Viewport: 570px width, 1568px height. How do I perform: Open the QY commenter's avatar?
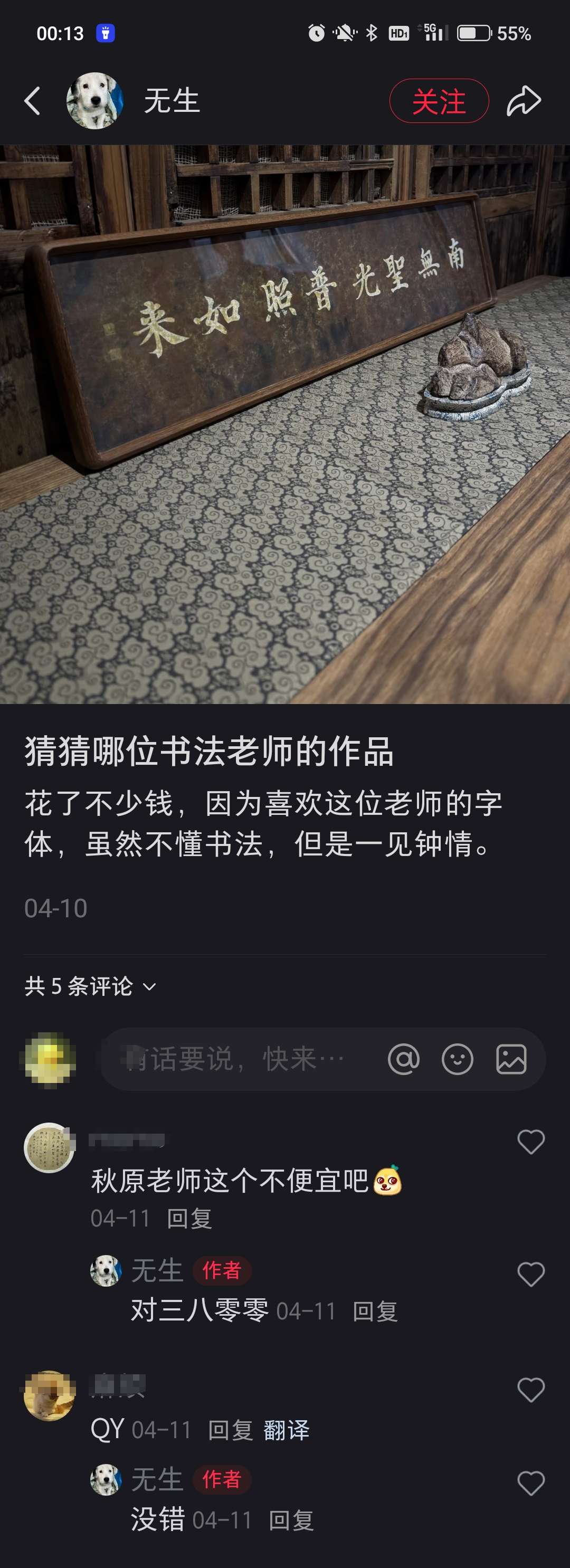click(x=49, y=1396)
